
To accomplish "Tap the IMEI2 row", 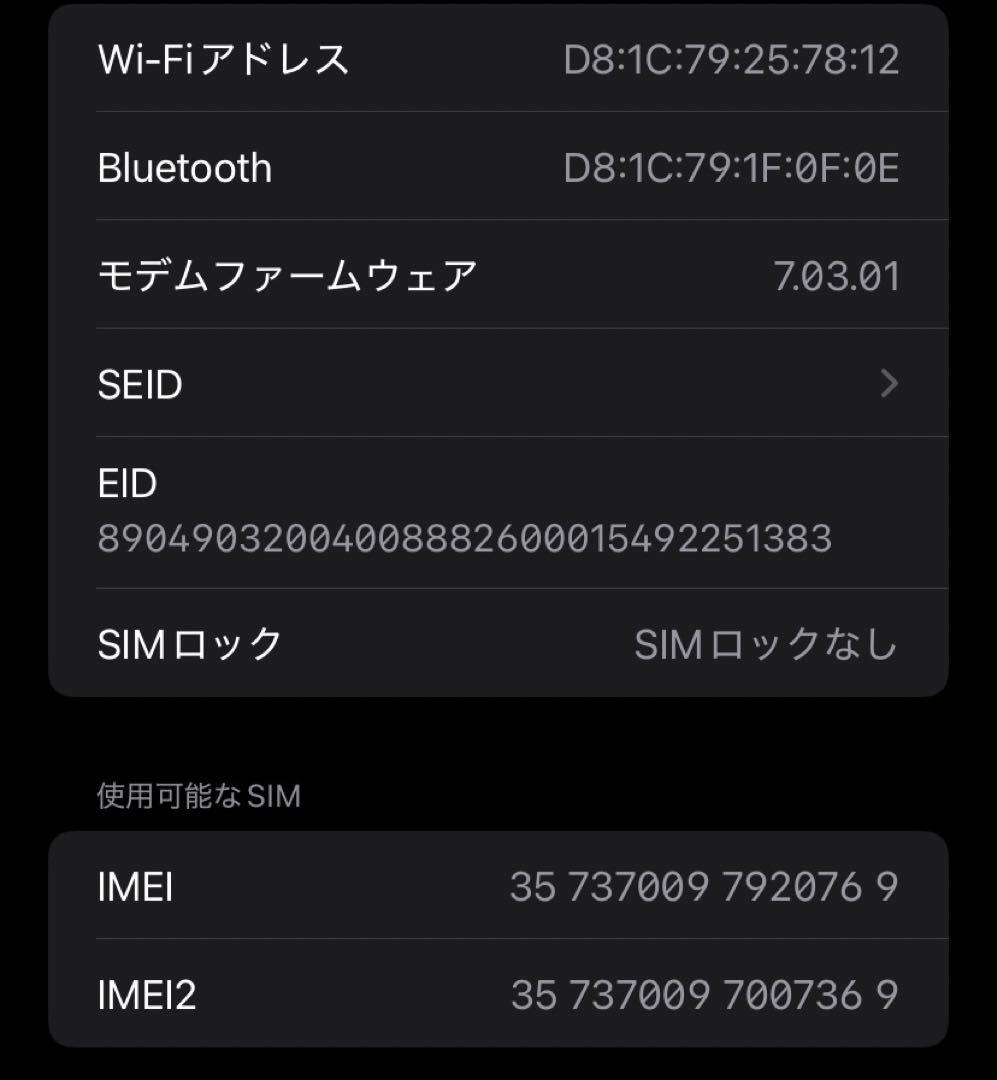I will click(x=497, y=995).
